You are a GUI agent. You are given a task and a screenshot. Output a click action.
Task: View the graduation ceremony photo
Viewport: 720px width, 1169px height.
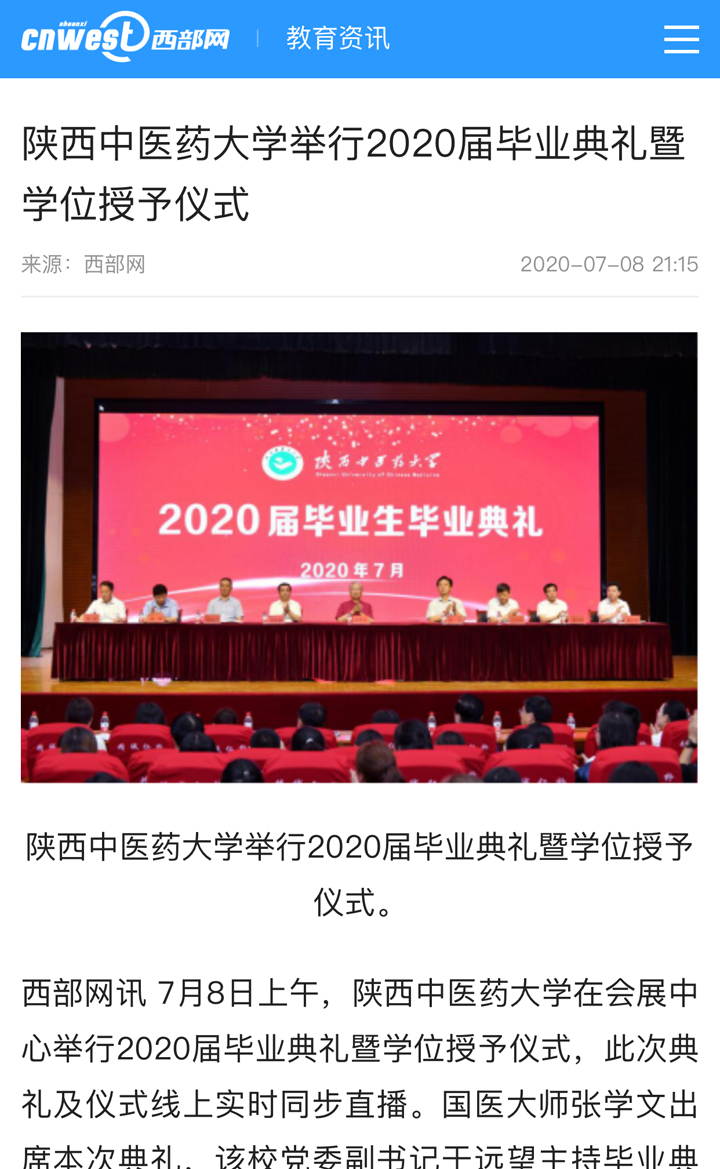click(x=359, y=556)
